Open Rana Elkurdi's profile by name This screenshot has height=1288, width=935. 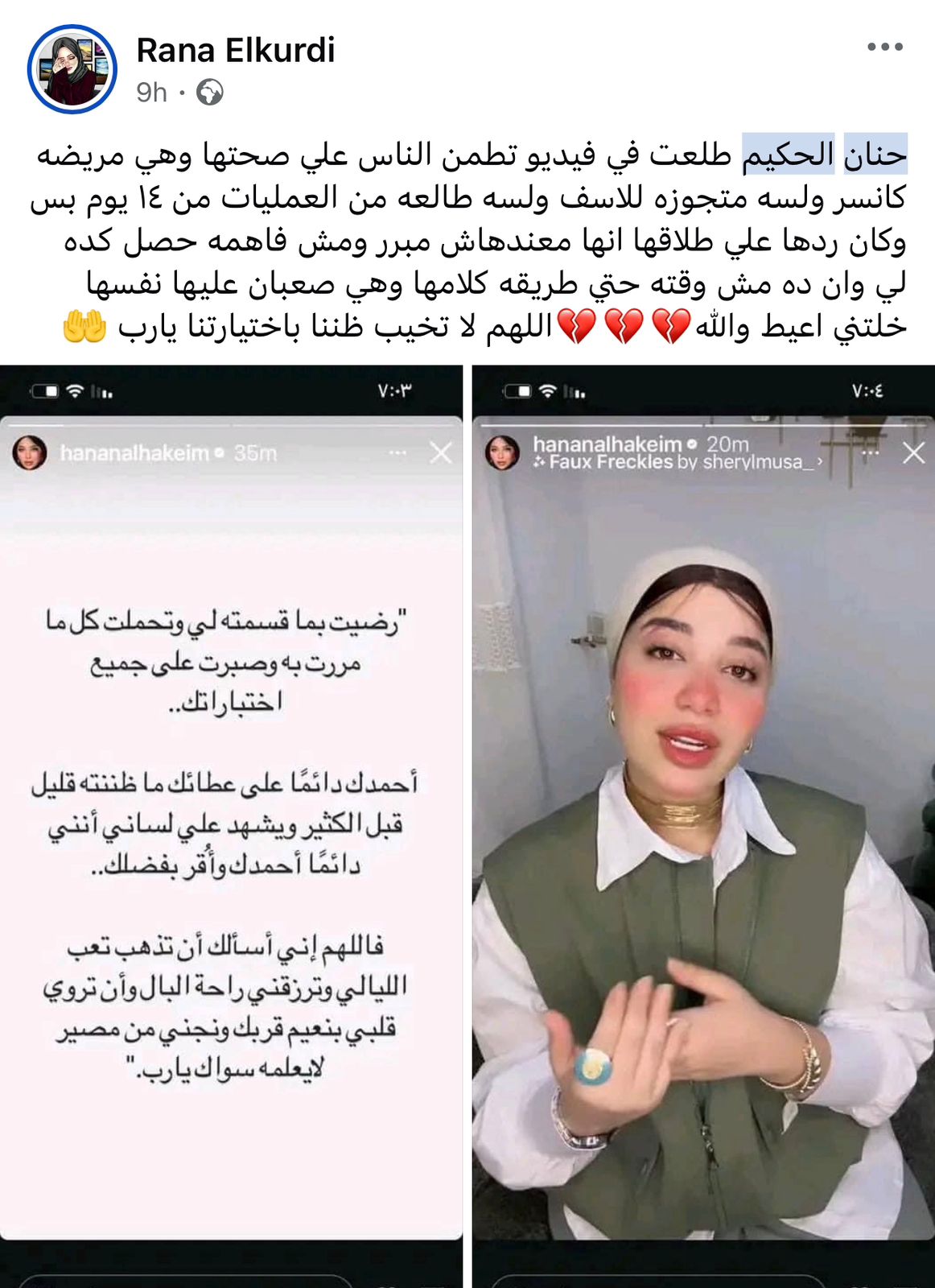pyautogui.click(x=235, y=50)
